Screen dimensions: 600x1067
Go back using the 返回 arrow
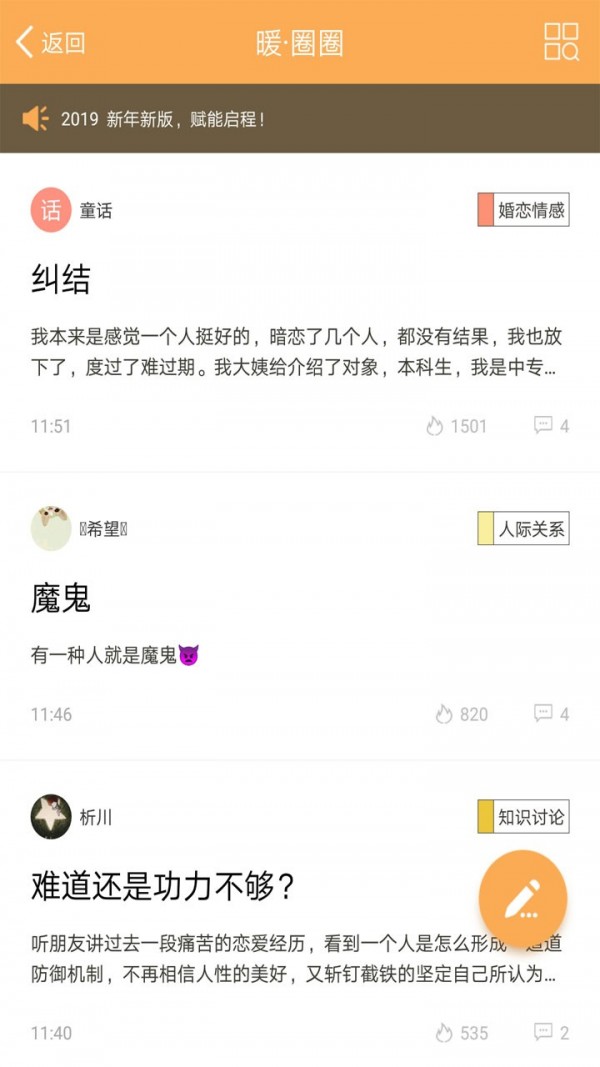(50, 42)
